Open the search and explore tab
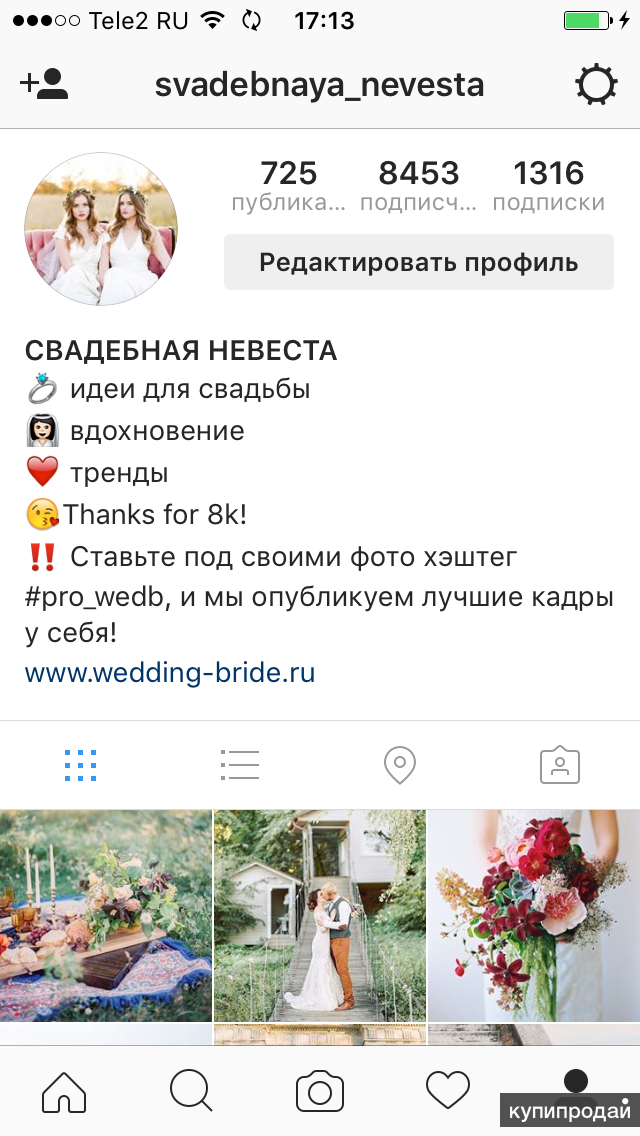The width and height of the screenshot is (640, 1136). coord(191,1092)
